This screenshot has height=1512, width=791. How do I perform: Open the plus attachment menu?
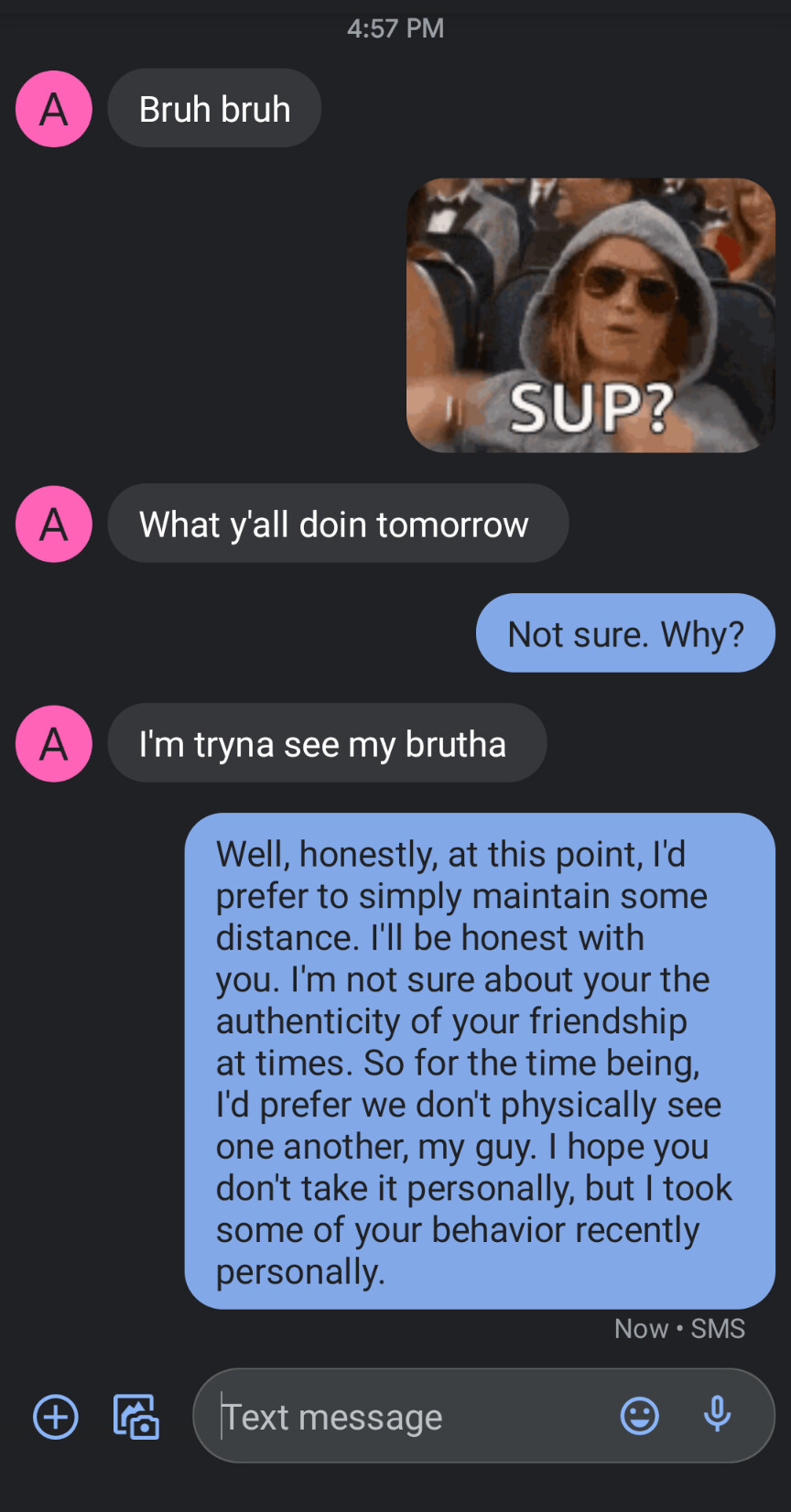pos(56,1417)
